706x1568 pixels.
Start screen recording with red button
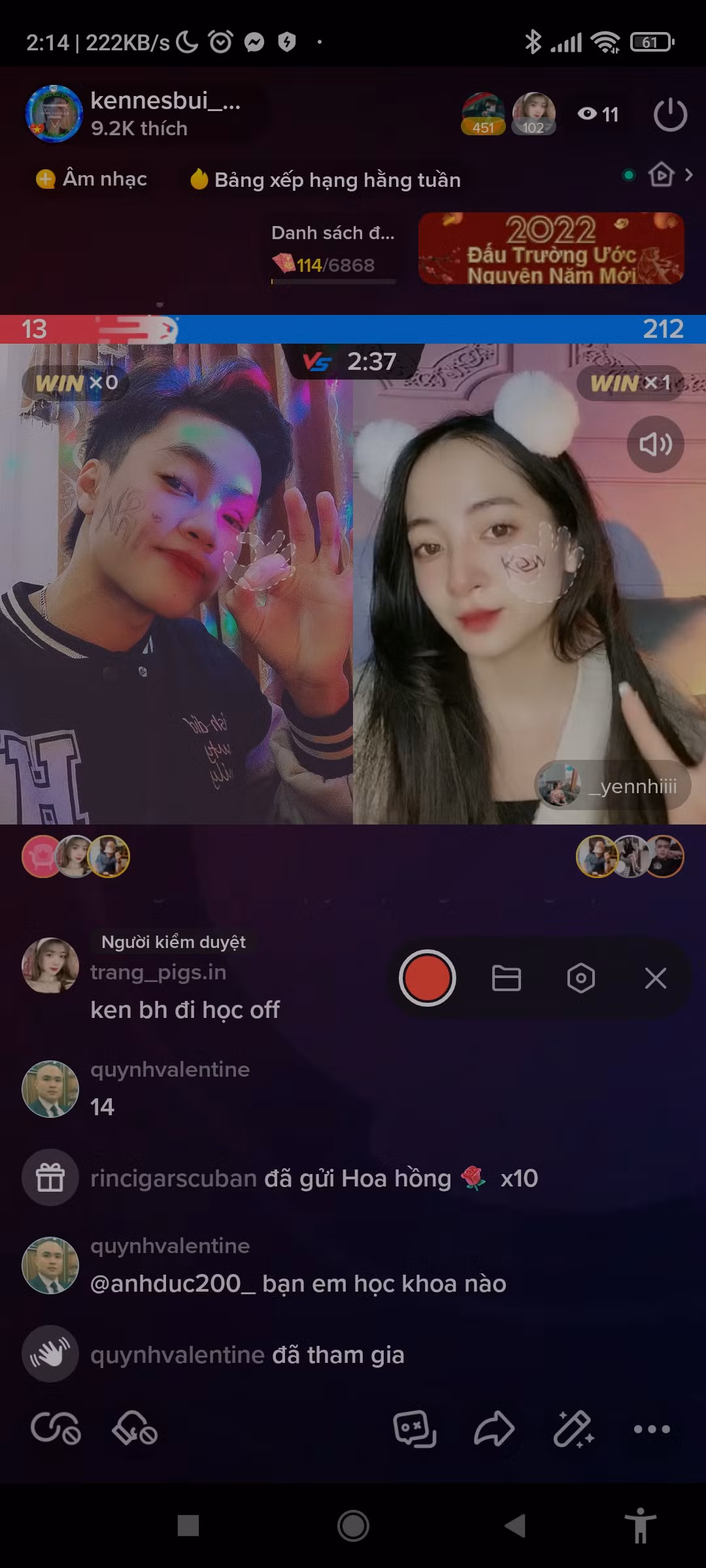coord(428,978)
